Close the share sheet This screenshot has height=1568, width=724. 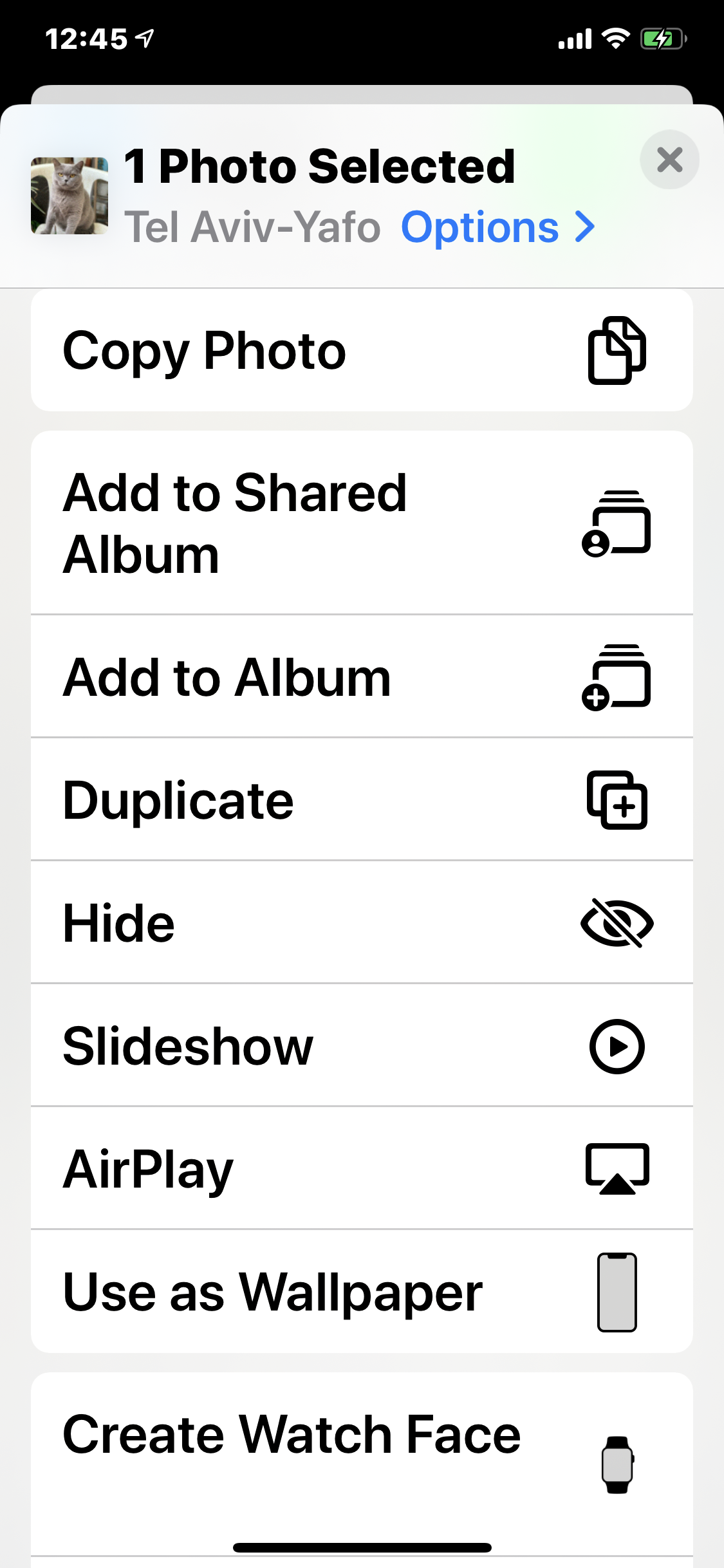tap(669, 160)
